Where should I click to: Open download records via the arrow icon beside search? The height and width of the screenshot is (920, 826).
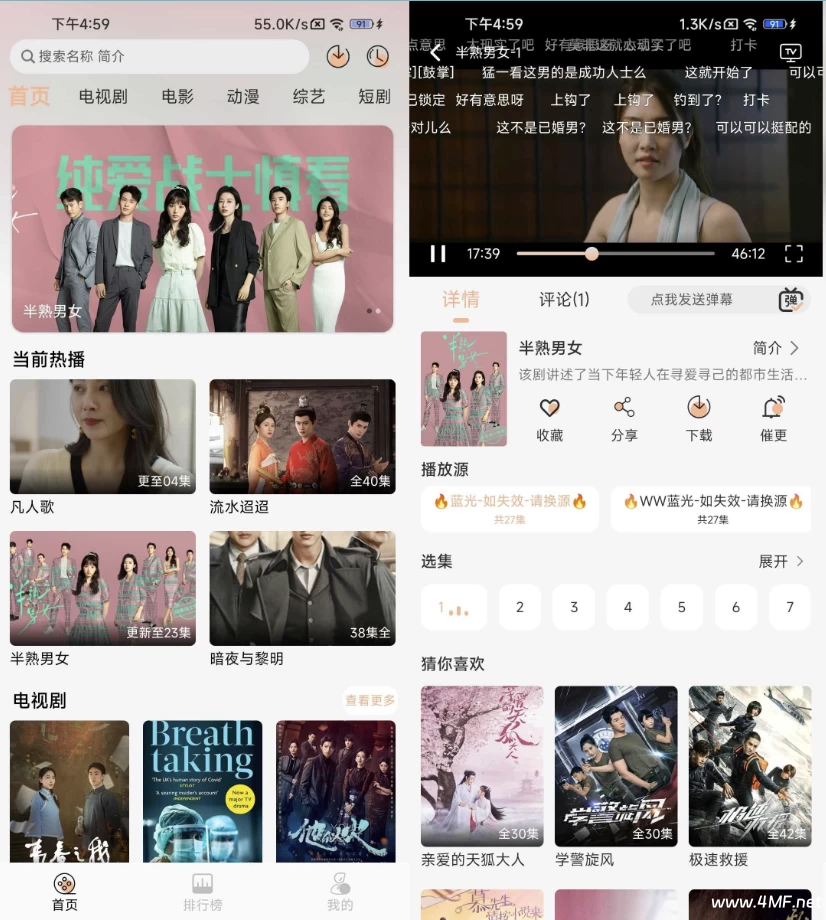338,57
